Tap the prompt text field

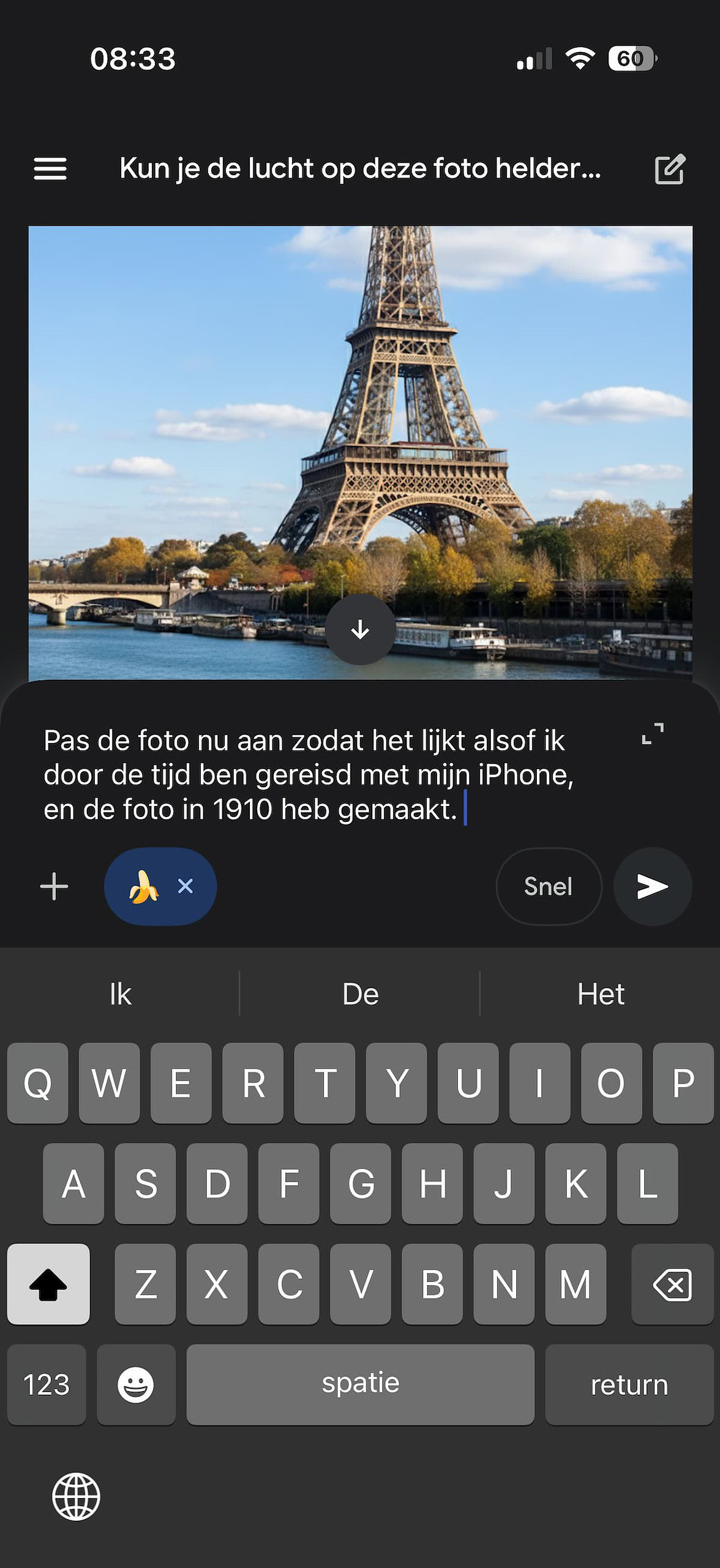tap(306, 775)
